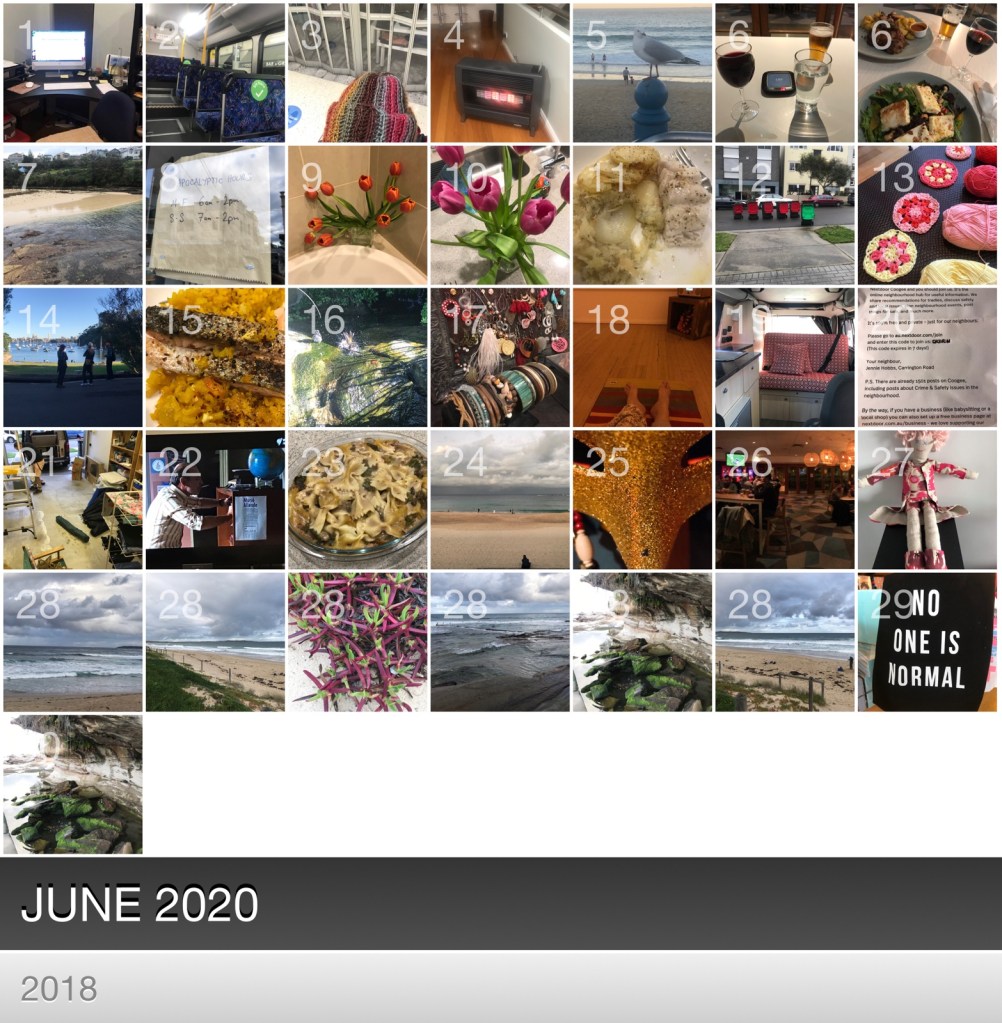This screenshot has height=1023, width=1002.
Task: Open the day 4 heater photo
Action: coord(500,72)
